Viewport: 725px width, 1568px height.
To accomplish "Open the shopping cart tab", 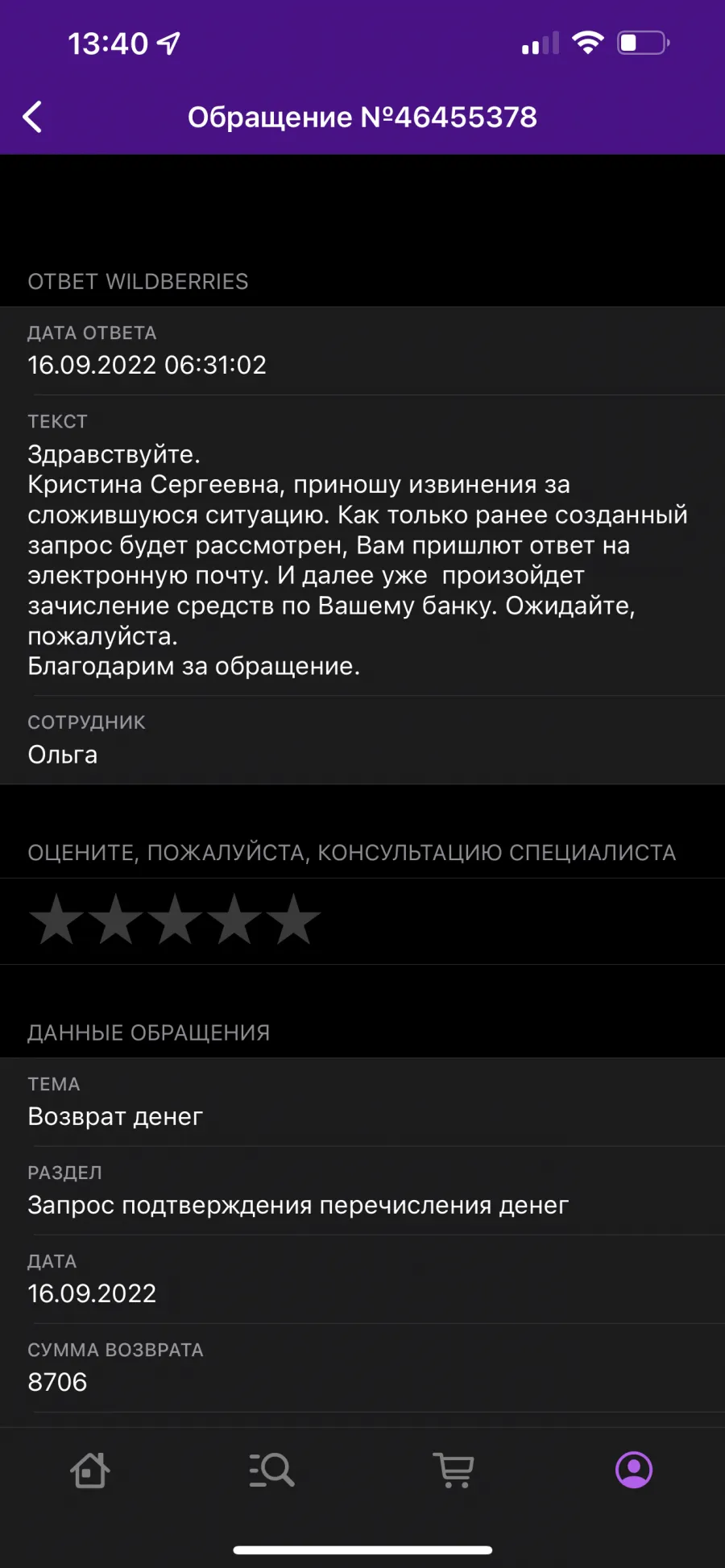I will click(x=454, y=1470).
